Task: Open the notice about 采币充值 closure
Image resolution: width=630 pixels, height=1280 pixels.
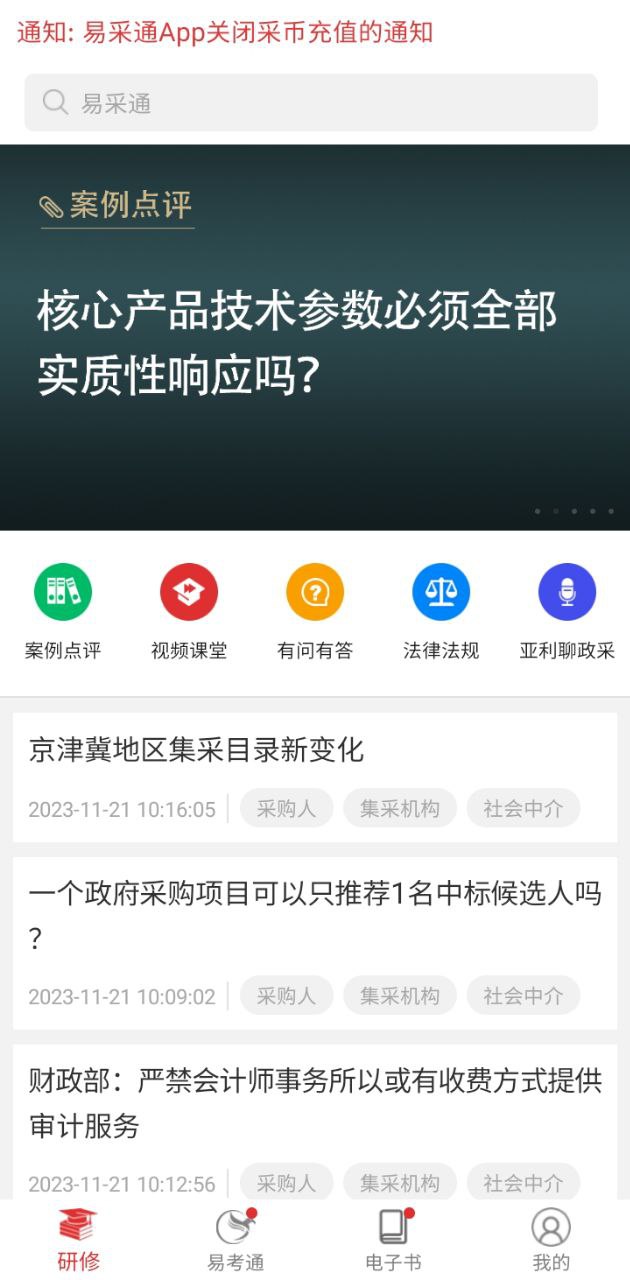Action: 225,32
